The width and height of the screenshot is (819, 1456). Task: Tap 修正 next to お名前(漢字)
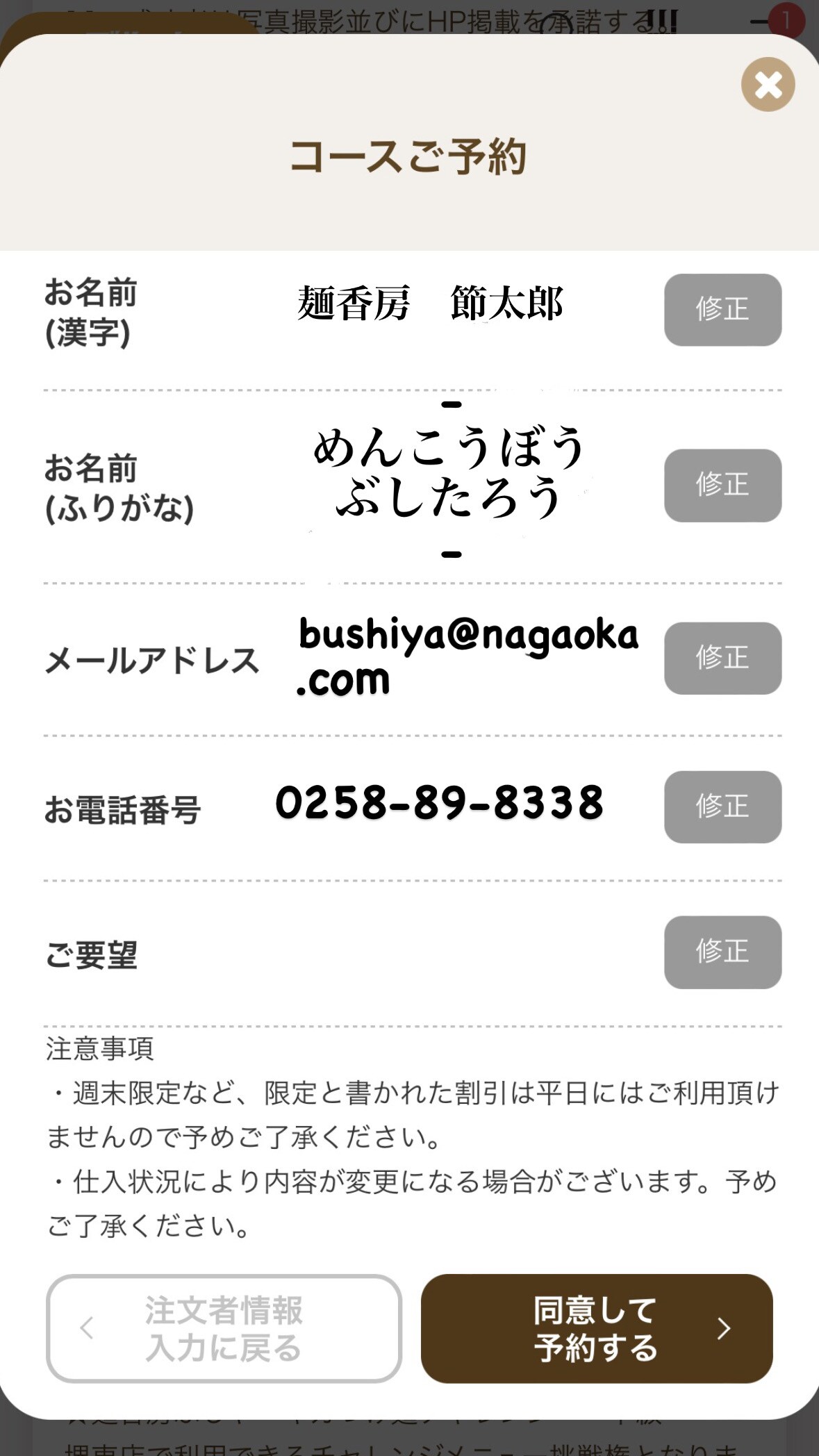722,310
